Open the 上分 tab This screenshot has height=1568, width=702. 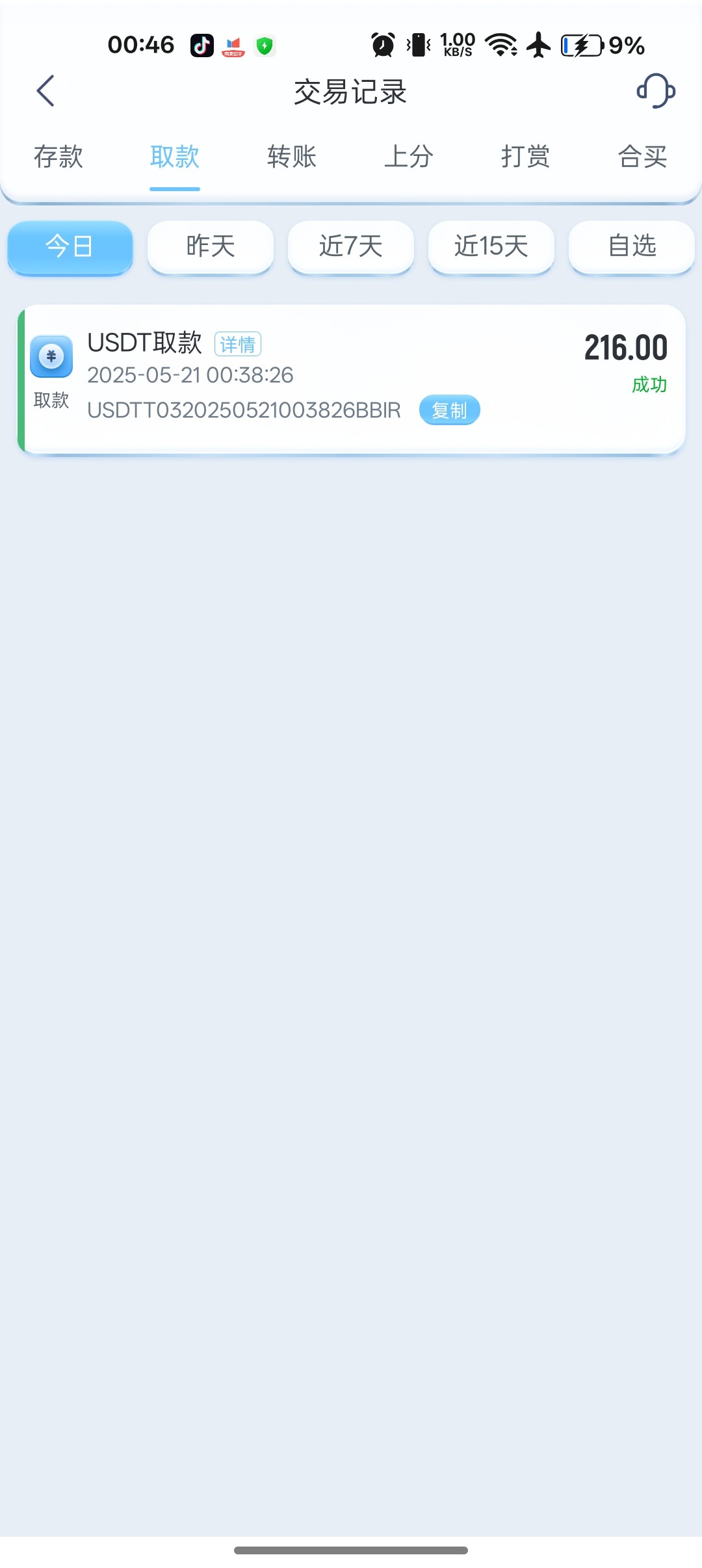[409, 157]
